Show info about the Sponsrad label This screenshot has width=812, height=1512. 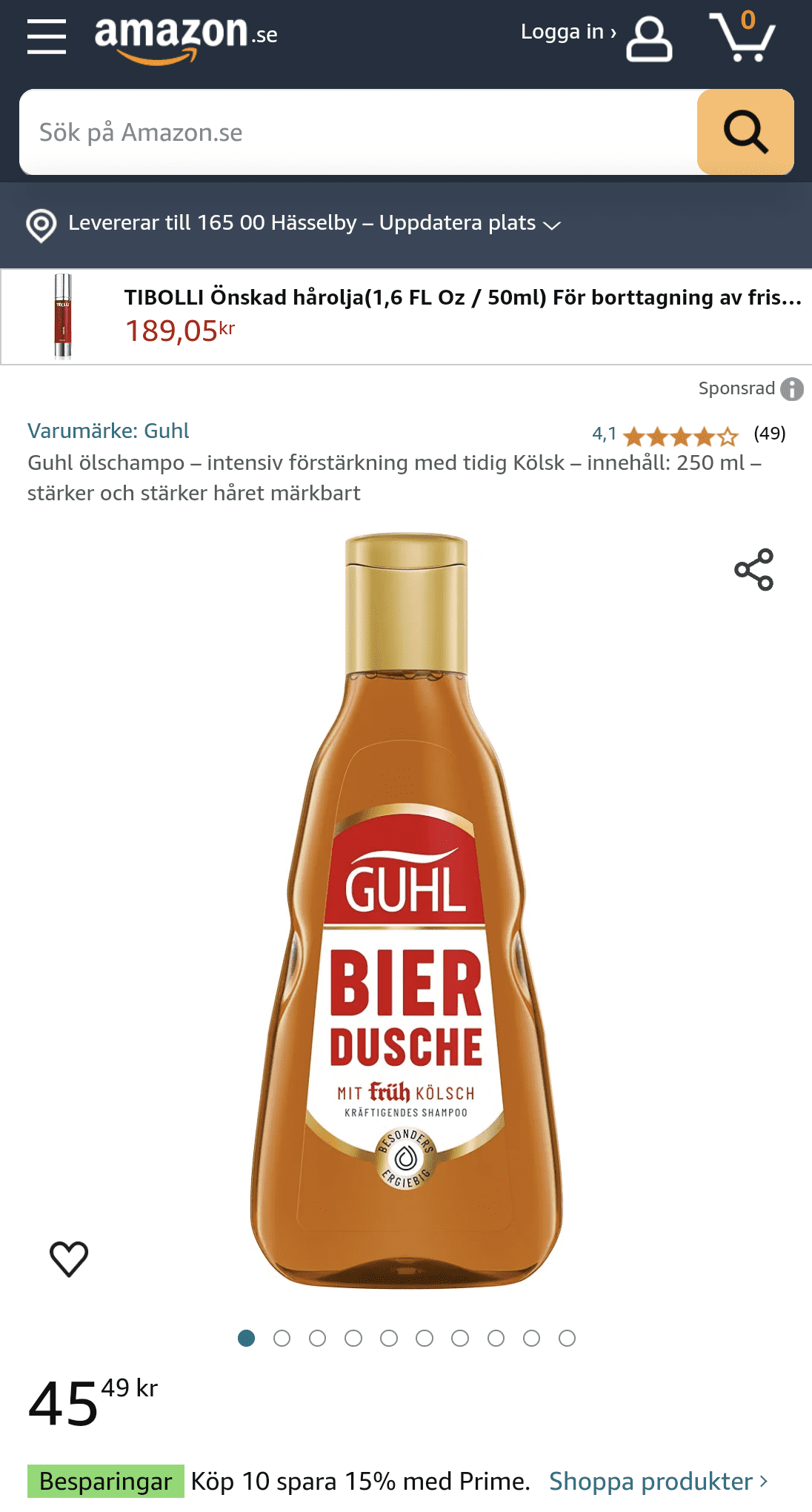point(792,389)
